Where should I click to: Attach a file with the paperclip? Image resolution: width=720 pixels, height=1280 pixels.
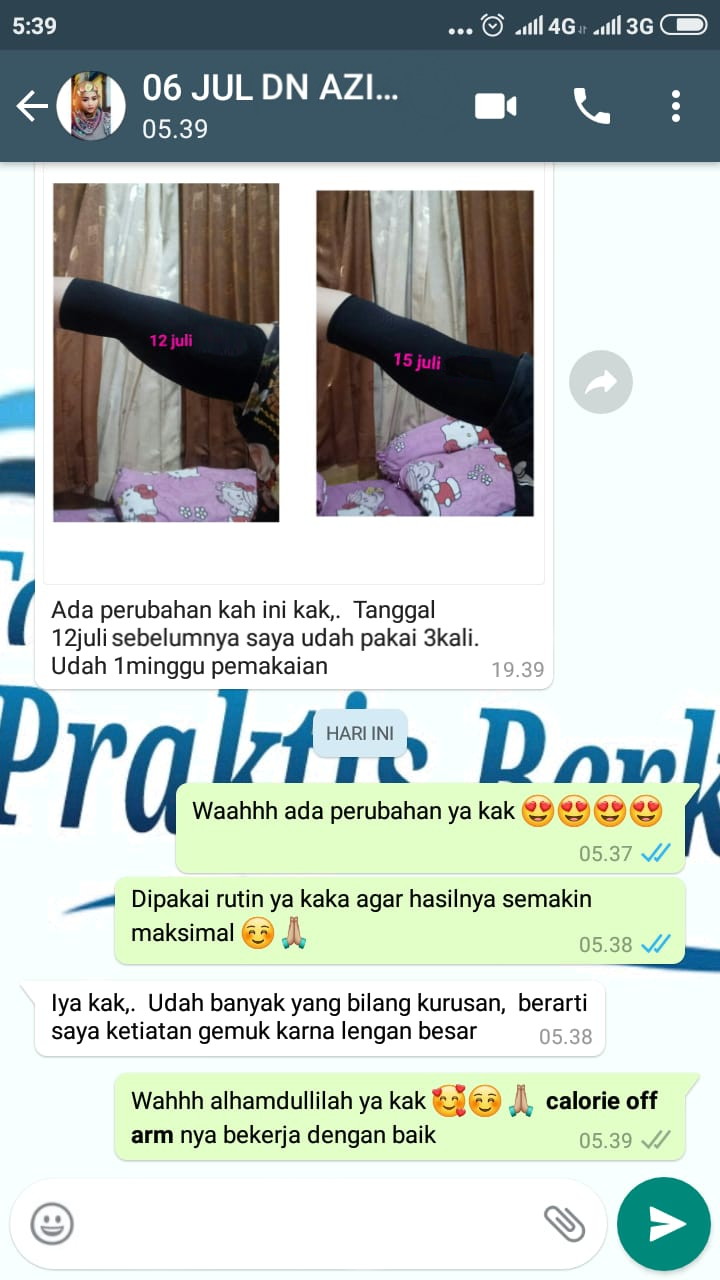pyautogui.click(x=564, y=1223)
